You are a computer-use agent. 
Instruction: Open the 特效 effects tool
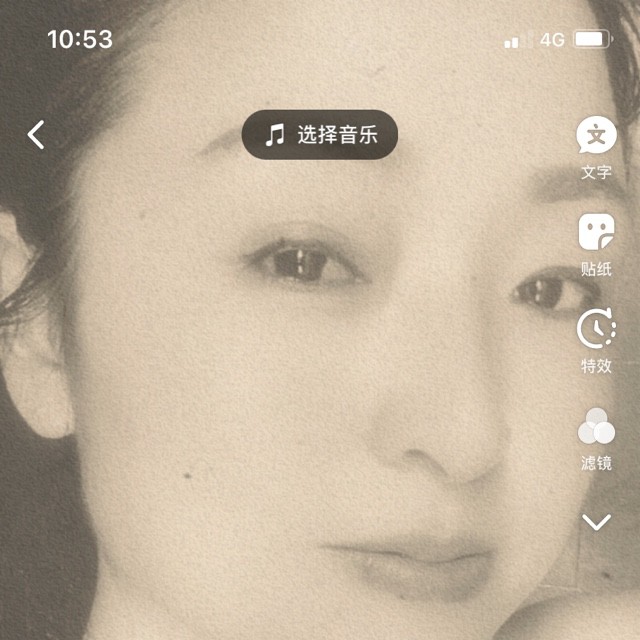[596, 341]
